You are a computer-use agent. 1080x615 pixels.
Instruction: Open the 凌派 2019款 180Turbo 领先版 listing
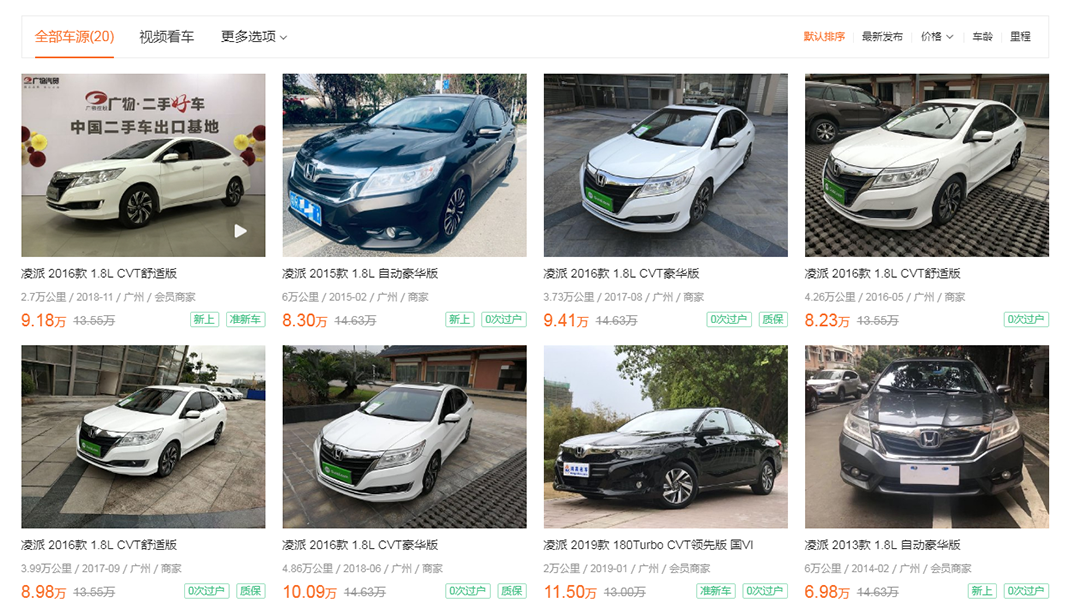click(665, 437)
